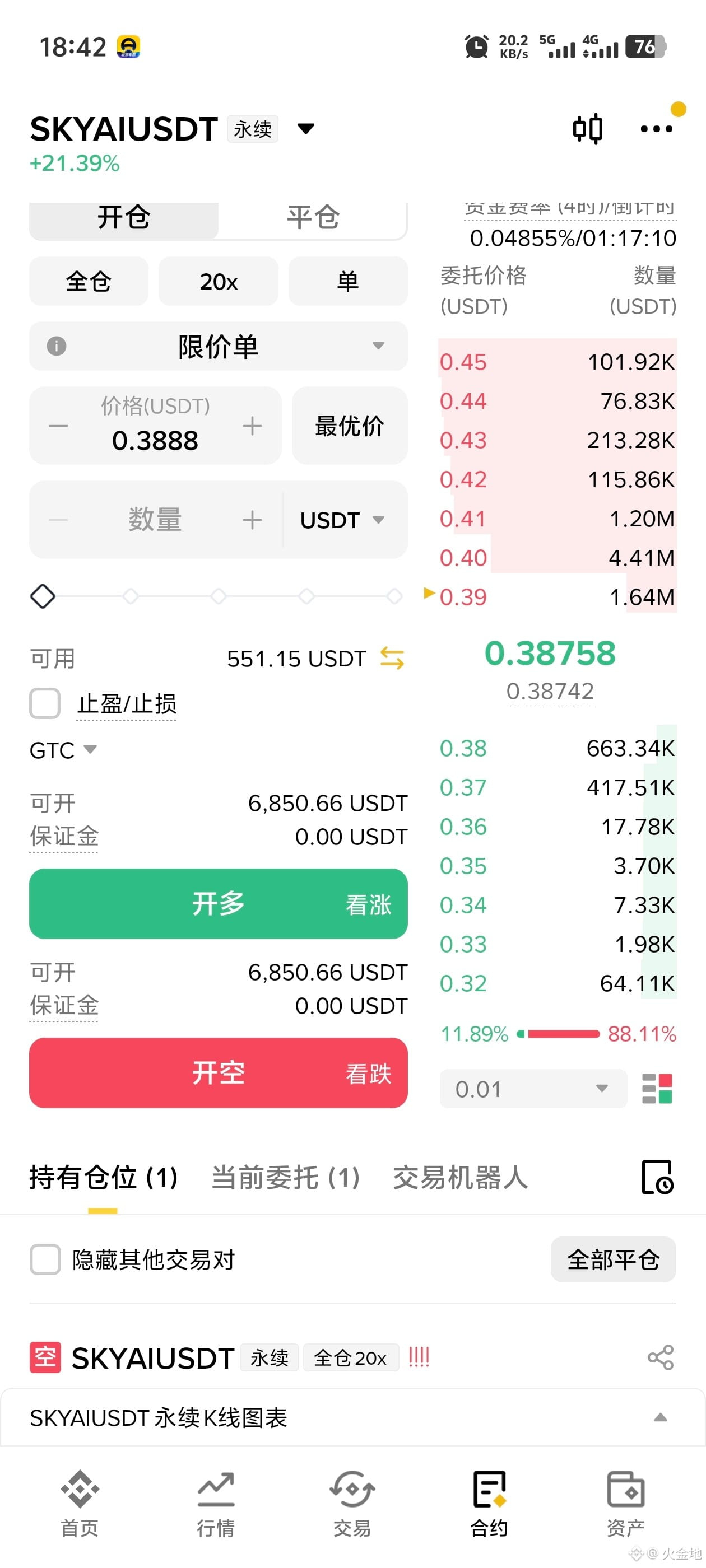Open the candlestick chart icon
706x1568 pixels.
[x=588, y=129]
